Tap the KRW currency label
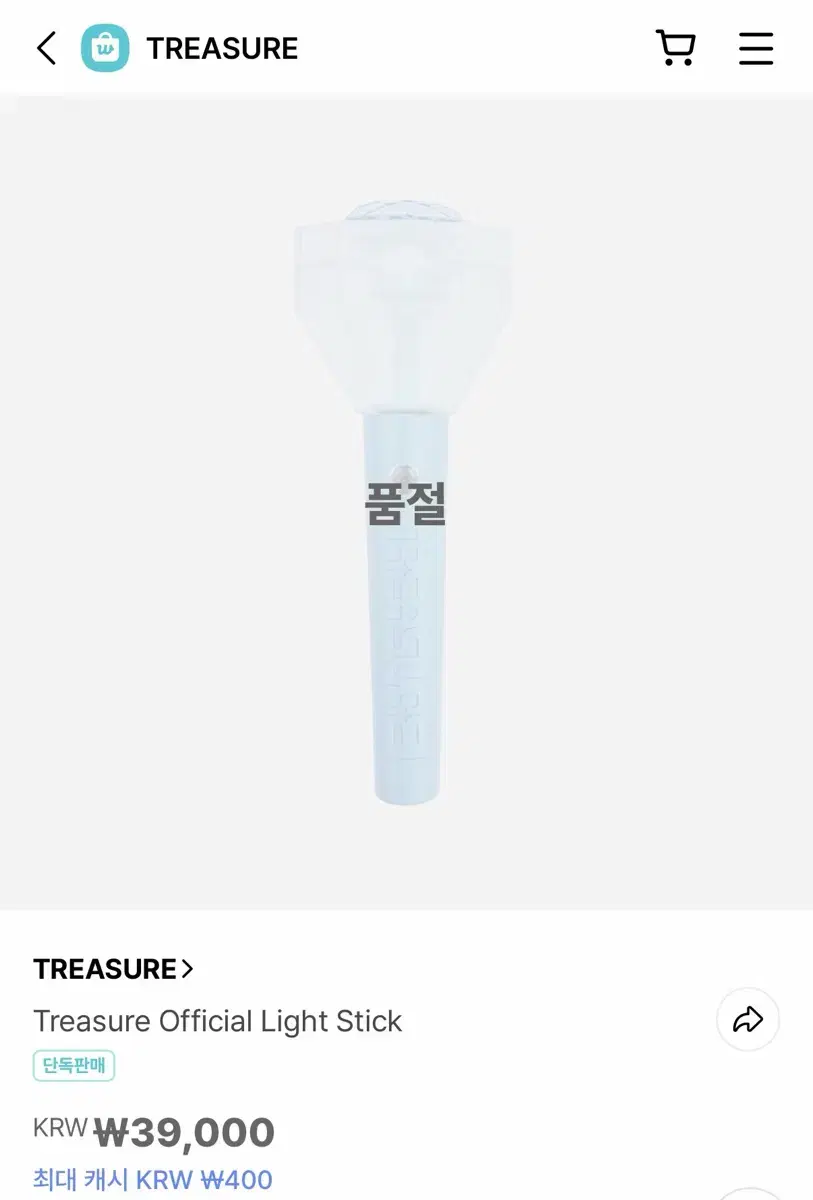This screenshot has height=1200, width=813. [x=57, y=1127]
